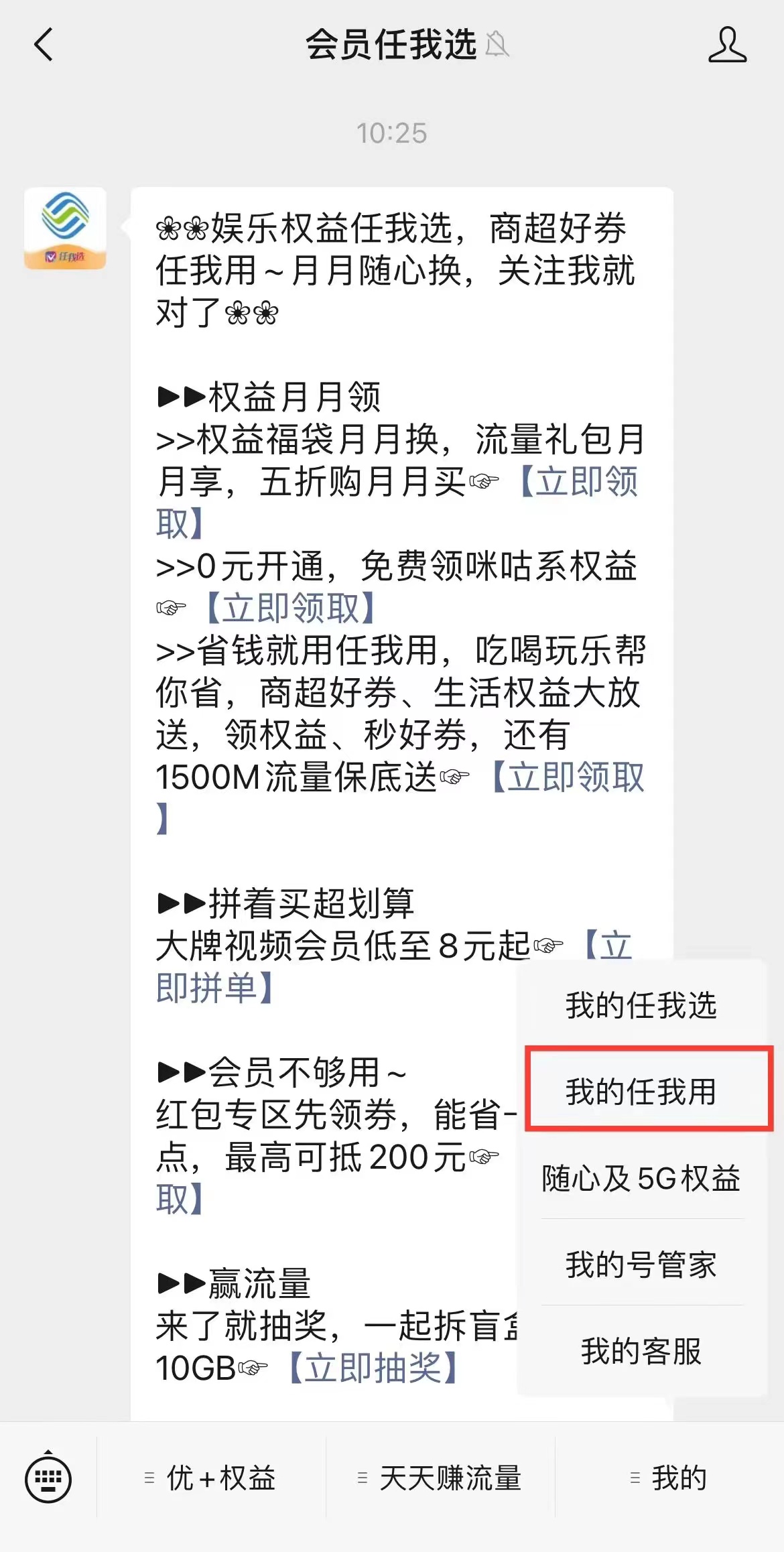Image resolution: width=784 pixels, height=1552 pixels.
Task: Open 立即领取 link after 1500M流量保底送
Action: [x=568, y=777]
